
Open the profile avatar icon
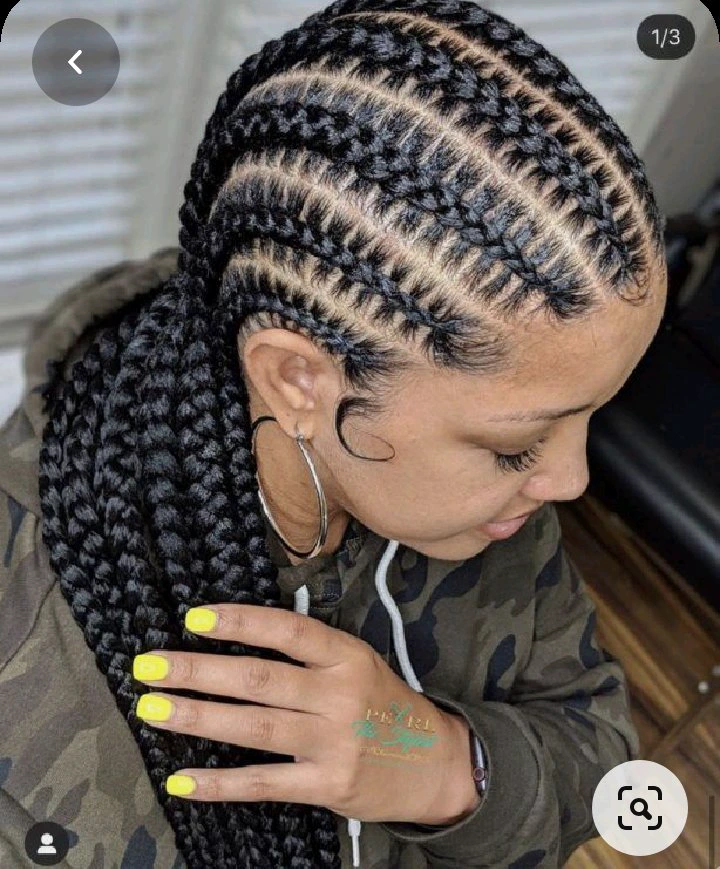click(x=46, y=843)
